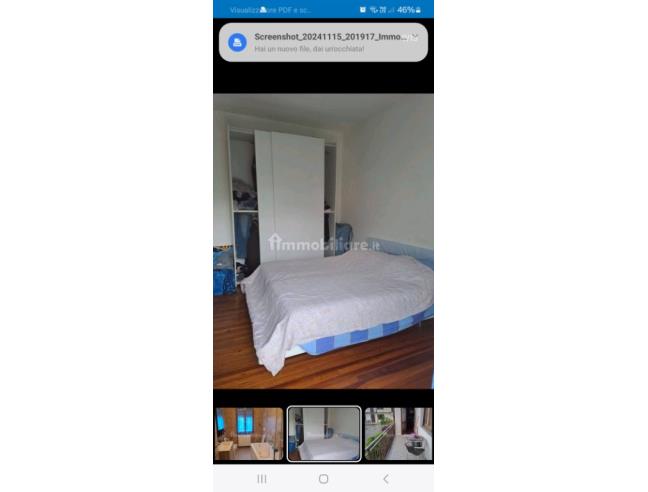Screen dimensions: 648x492
Task: Go back with the system back button
Action: pyautogui.click(x=386, y=479)
